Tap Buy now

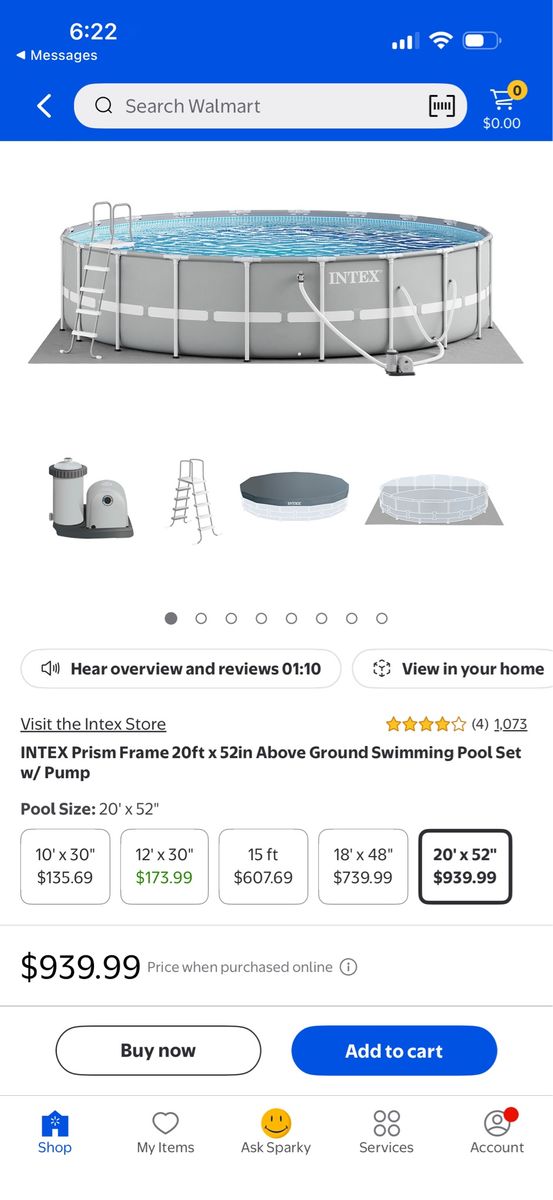coord(158,1050)
